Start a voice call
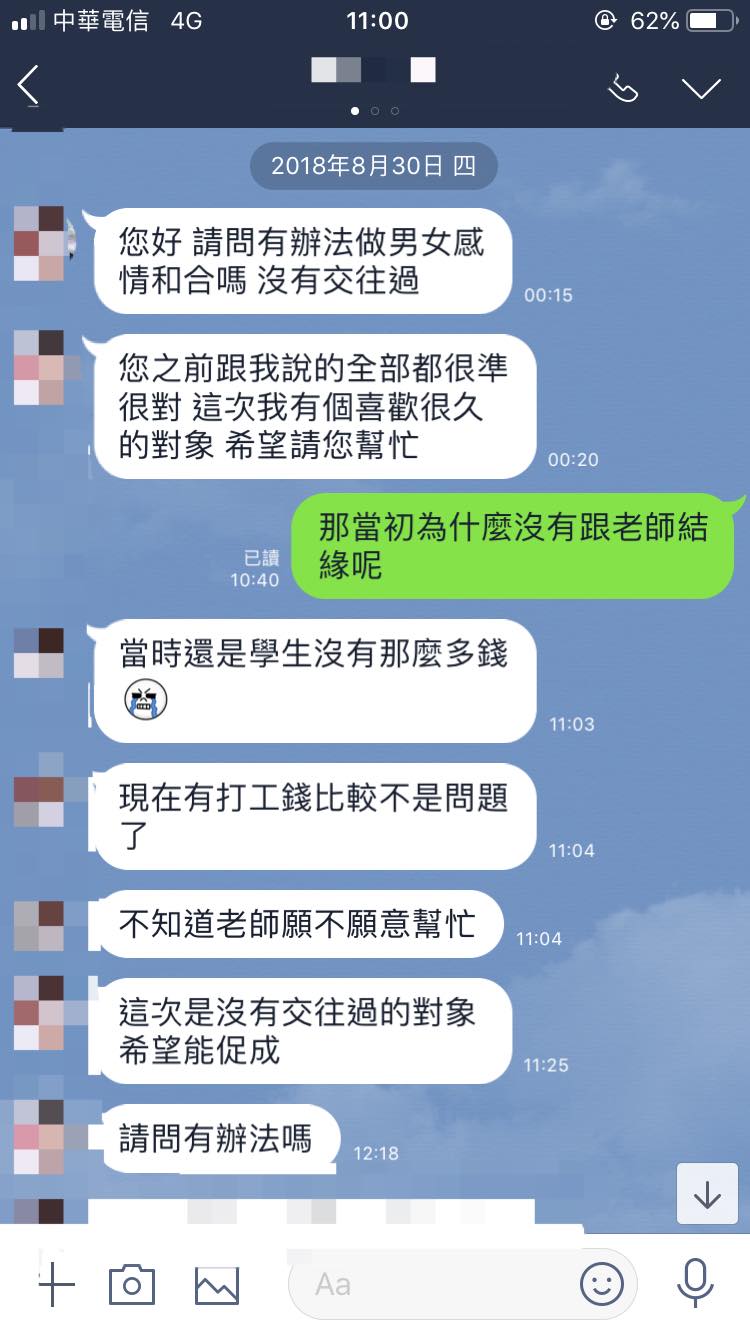Screen dimensions: 750x1334 [623, 88]
